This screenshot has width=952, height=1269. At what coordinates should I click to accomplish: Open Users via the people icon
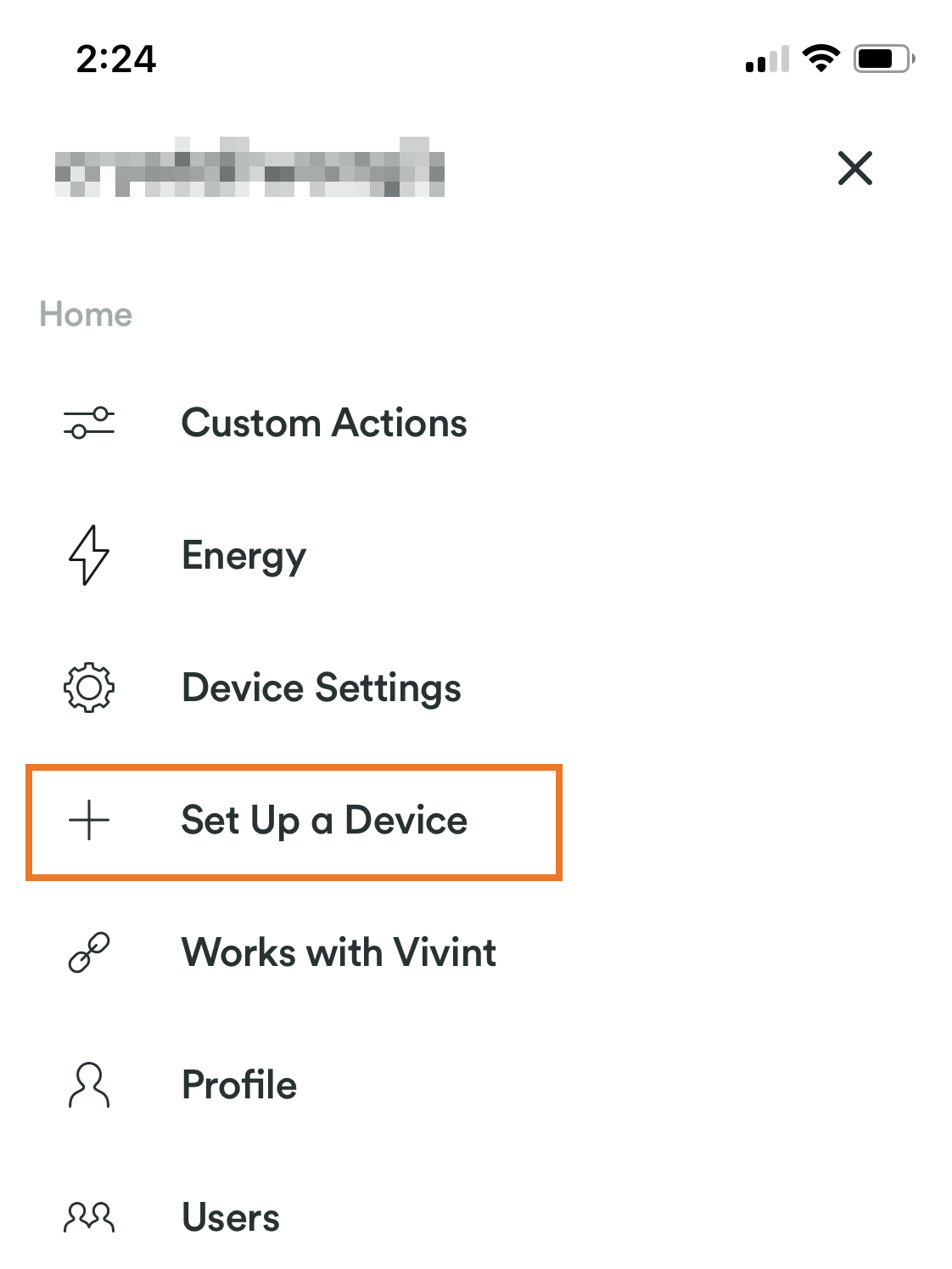(87, 1217)
